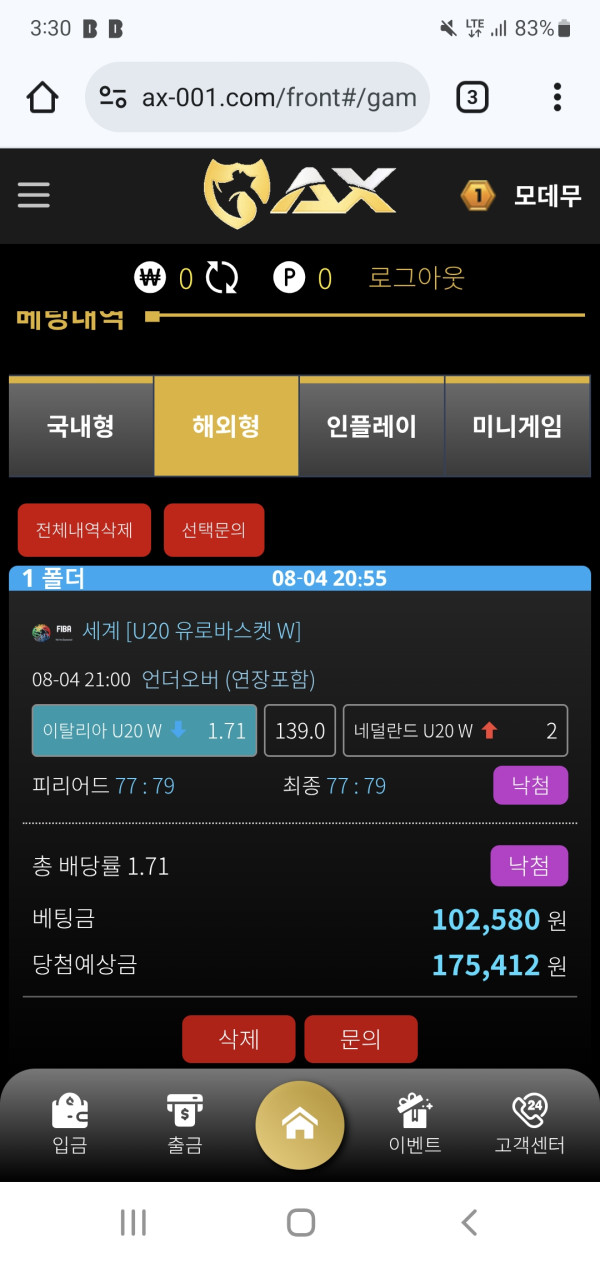Go back with system back button
This screenshot has height=1267, width=600.
click(x=468, y=1222)
